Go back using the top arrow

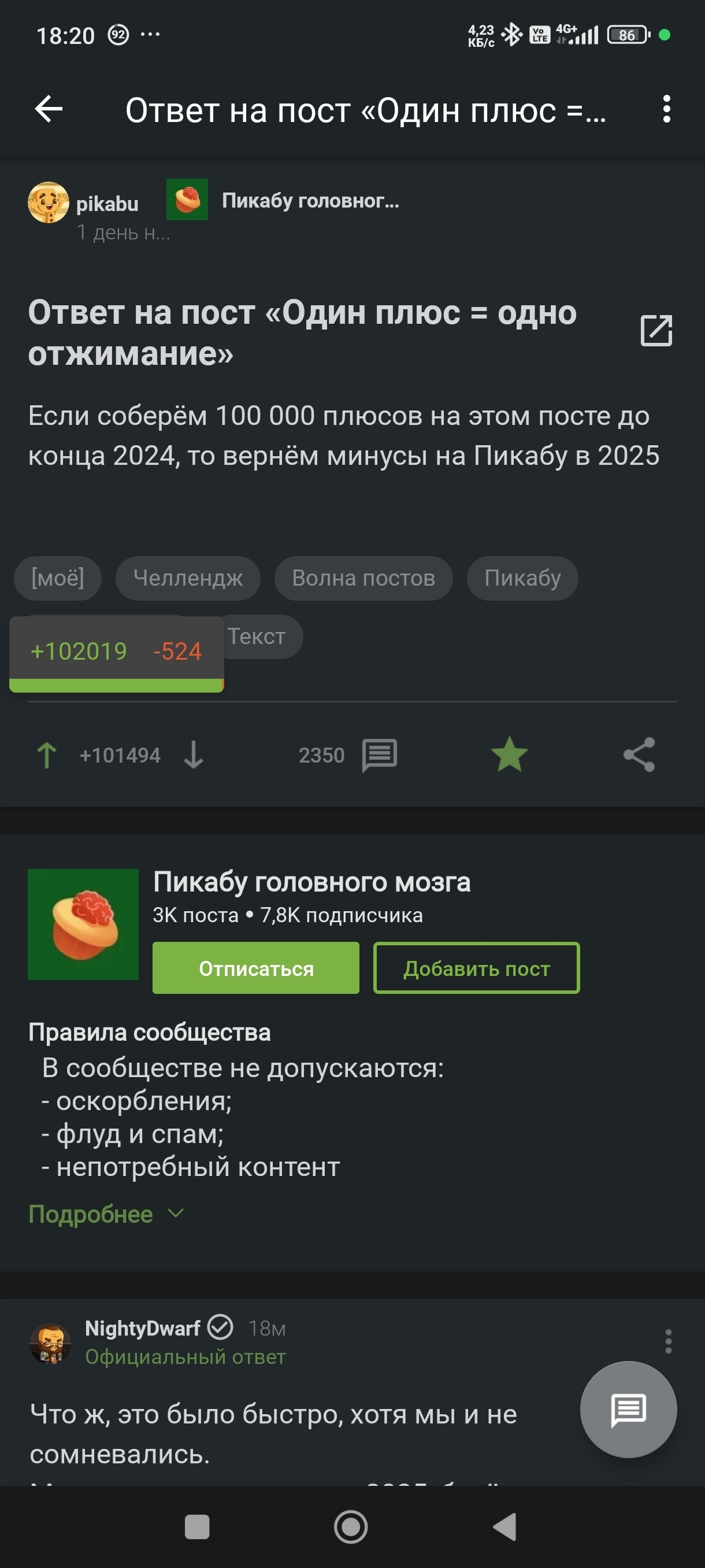coord(49,110)
